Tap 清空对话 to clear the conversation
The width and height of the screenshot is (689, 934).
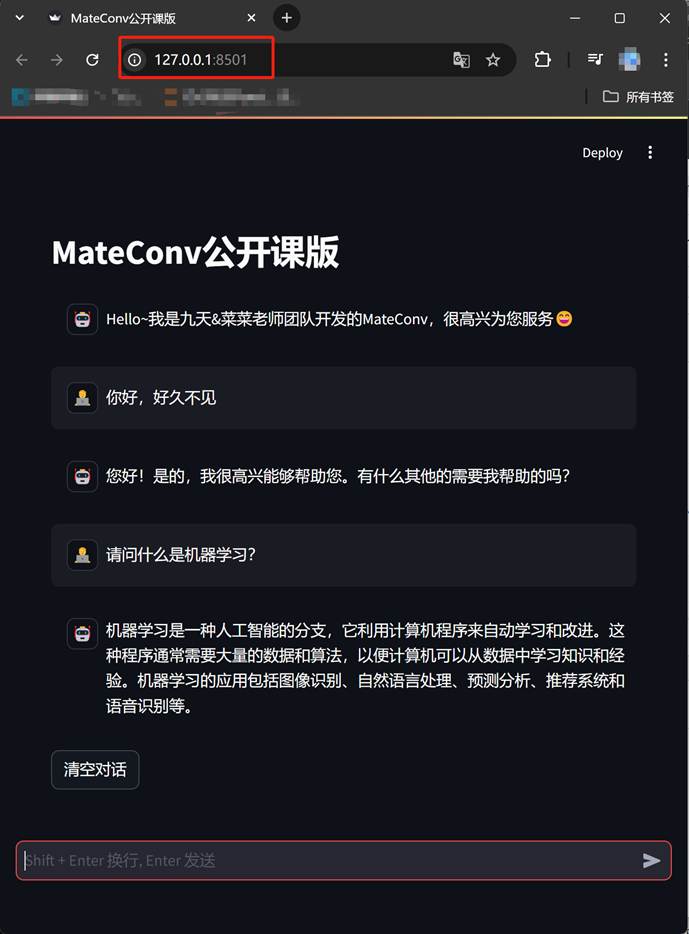point(95,770)
